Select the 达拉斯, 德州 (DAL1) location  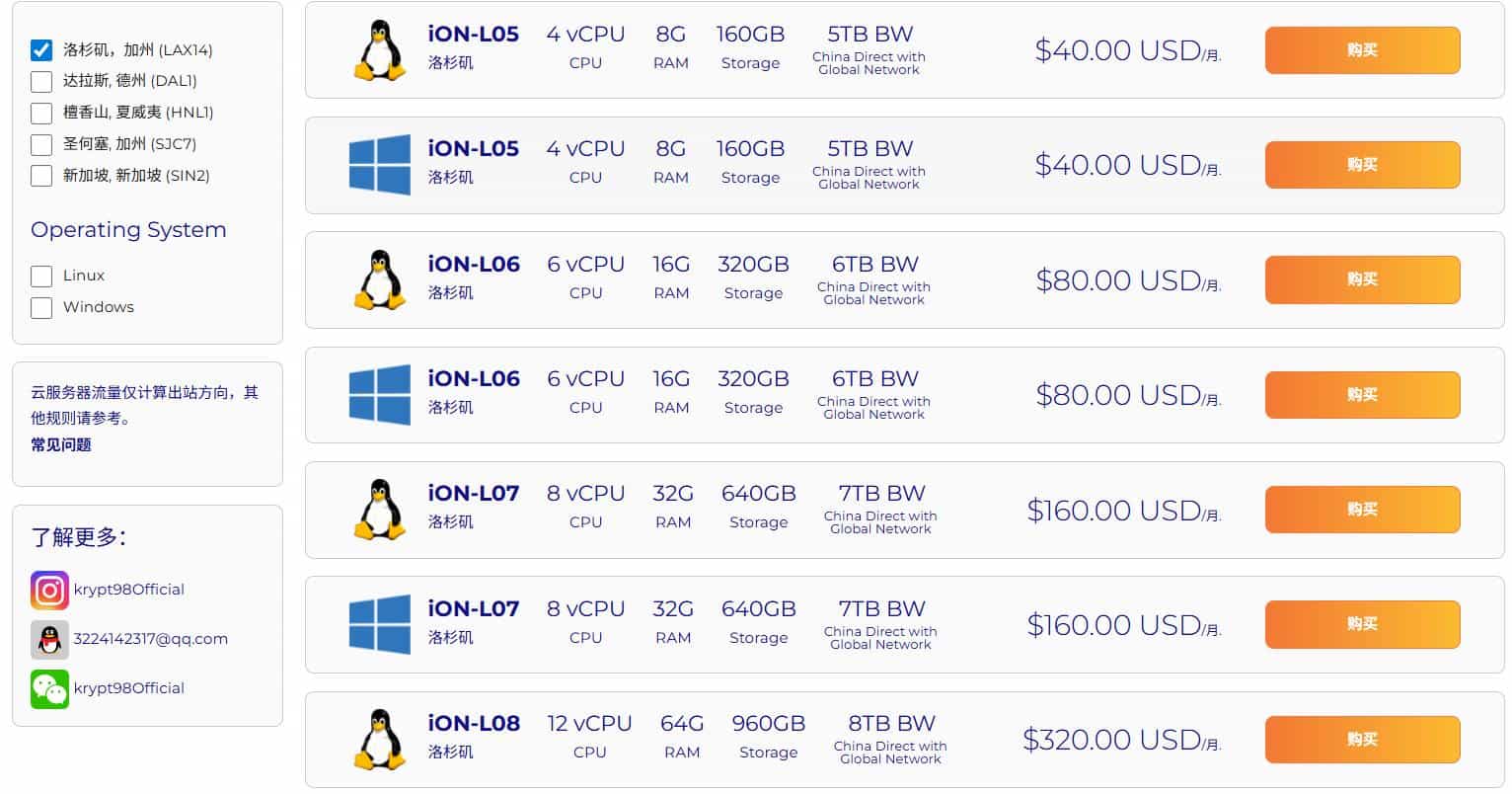(x=41, y=81)
